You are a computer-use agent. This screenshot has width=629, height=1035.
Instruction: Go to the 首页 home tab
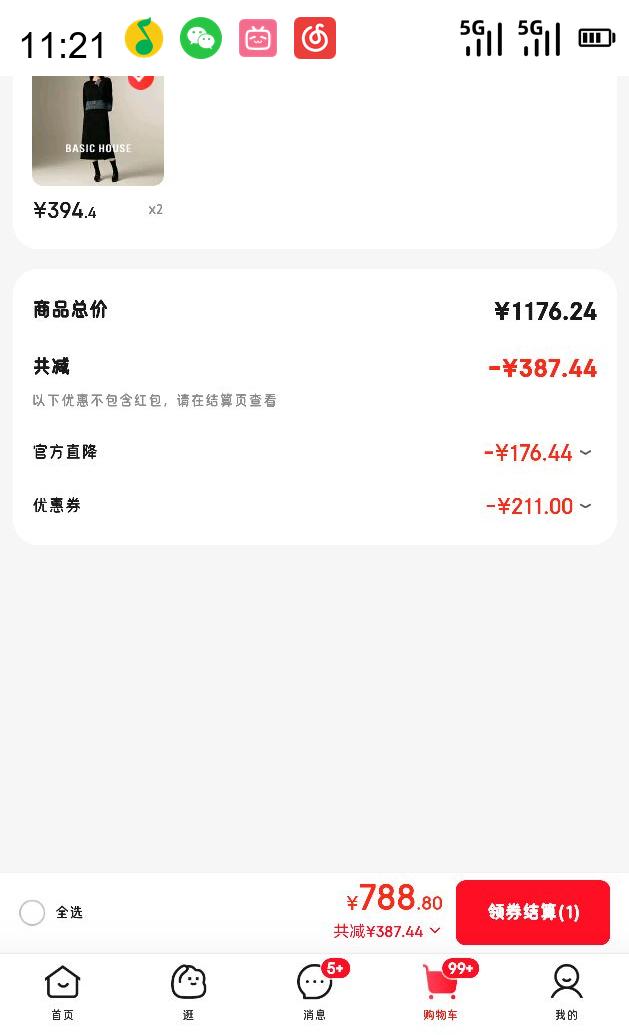62,992
